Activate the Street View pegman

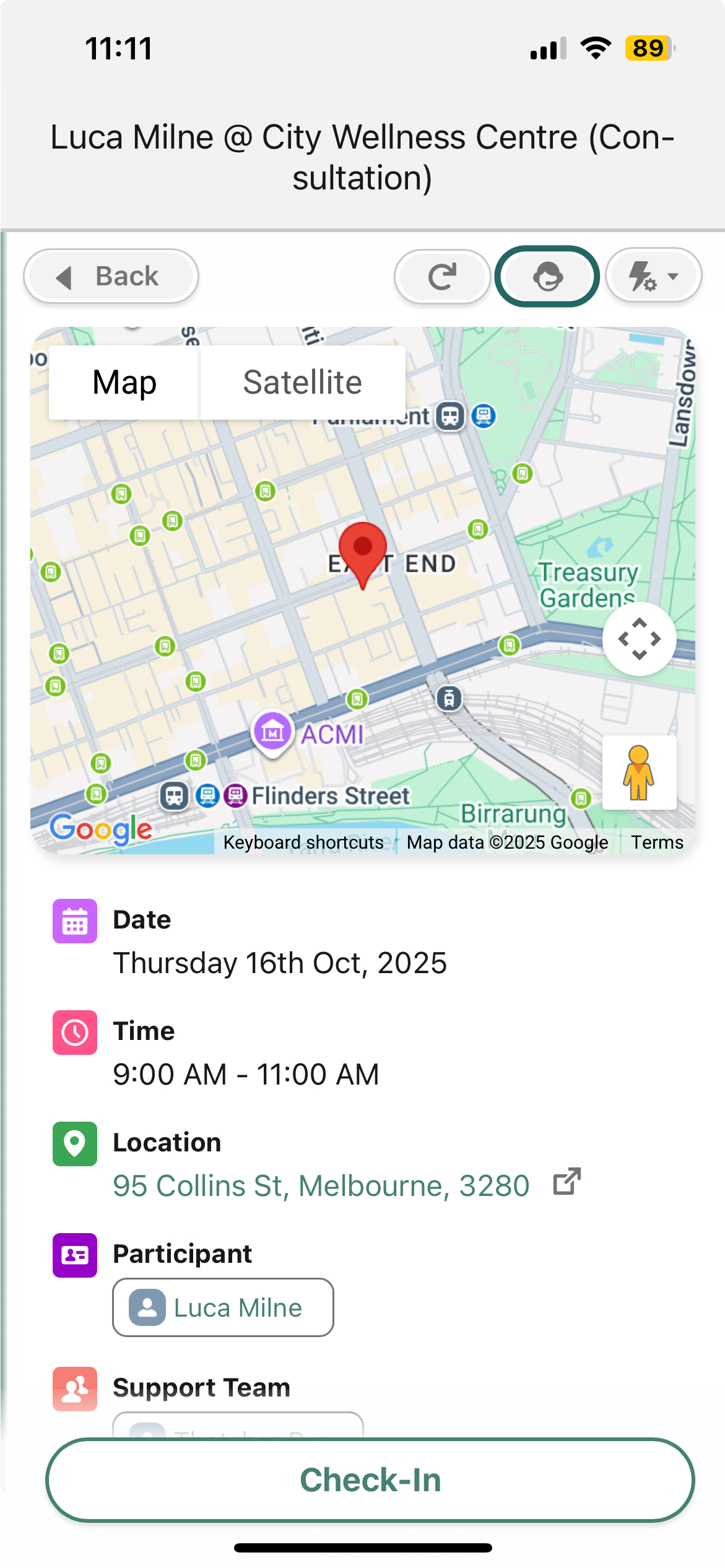pyautogui.click(x=639, y=772)
